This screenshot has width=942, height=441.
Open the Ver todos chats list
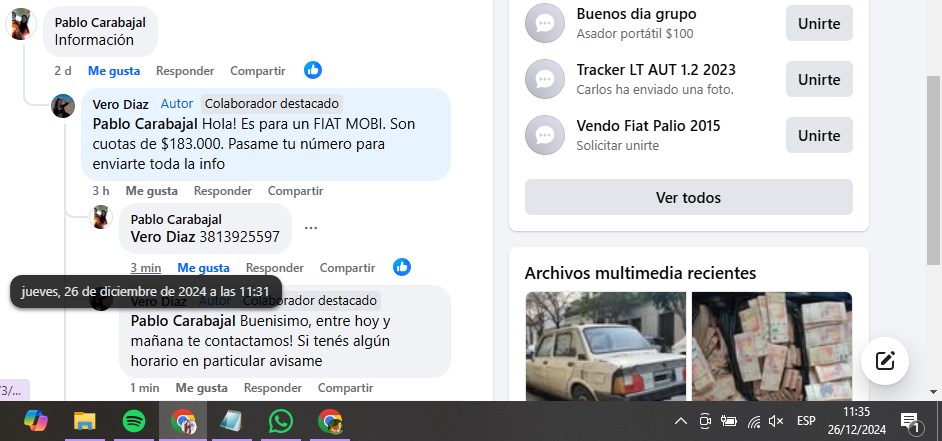[x=688, y=197]
